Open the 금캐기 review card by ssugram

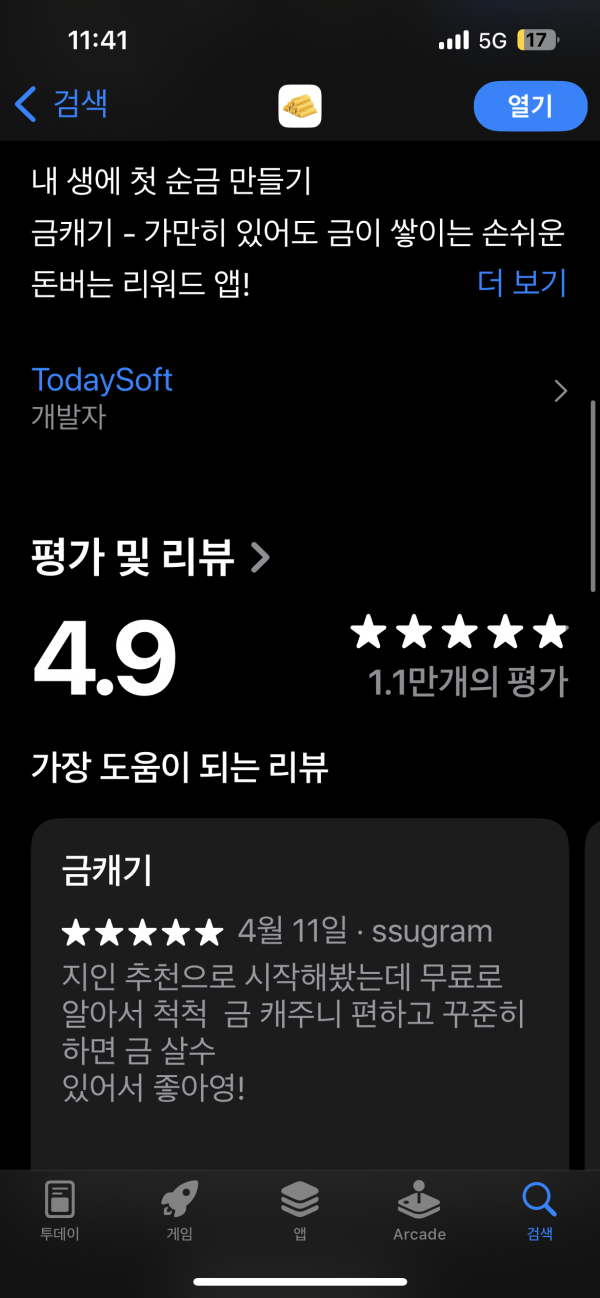[300, 994]
